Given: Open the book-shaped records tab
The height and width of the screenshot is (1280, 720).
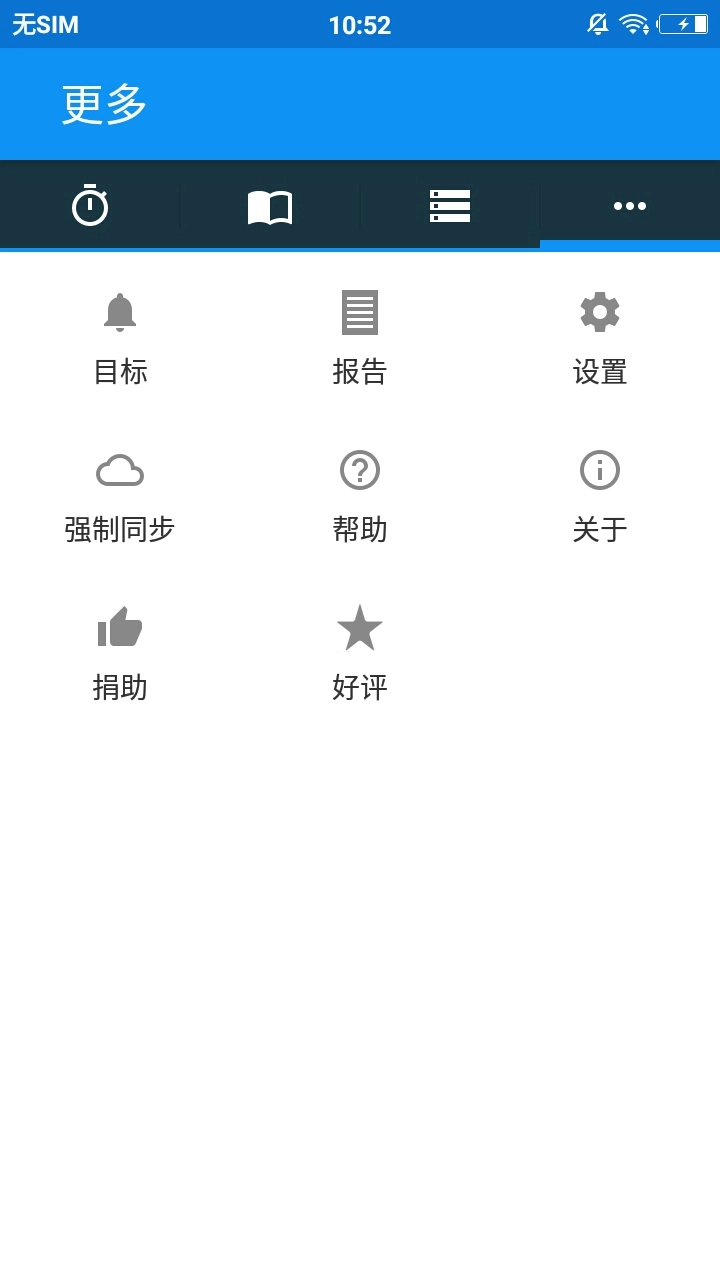Looking at the screenshot, I should coord(270,205).
